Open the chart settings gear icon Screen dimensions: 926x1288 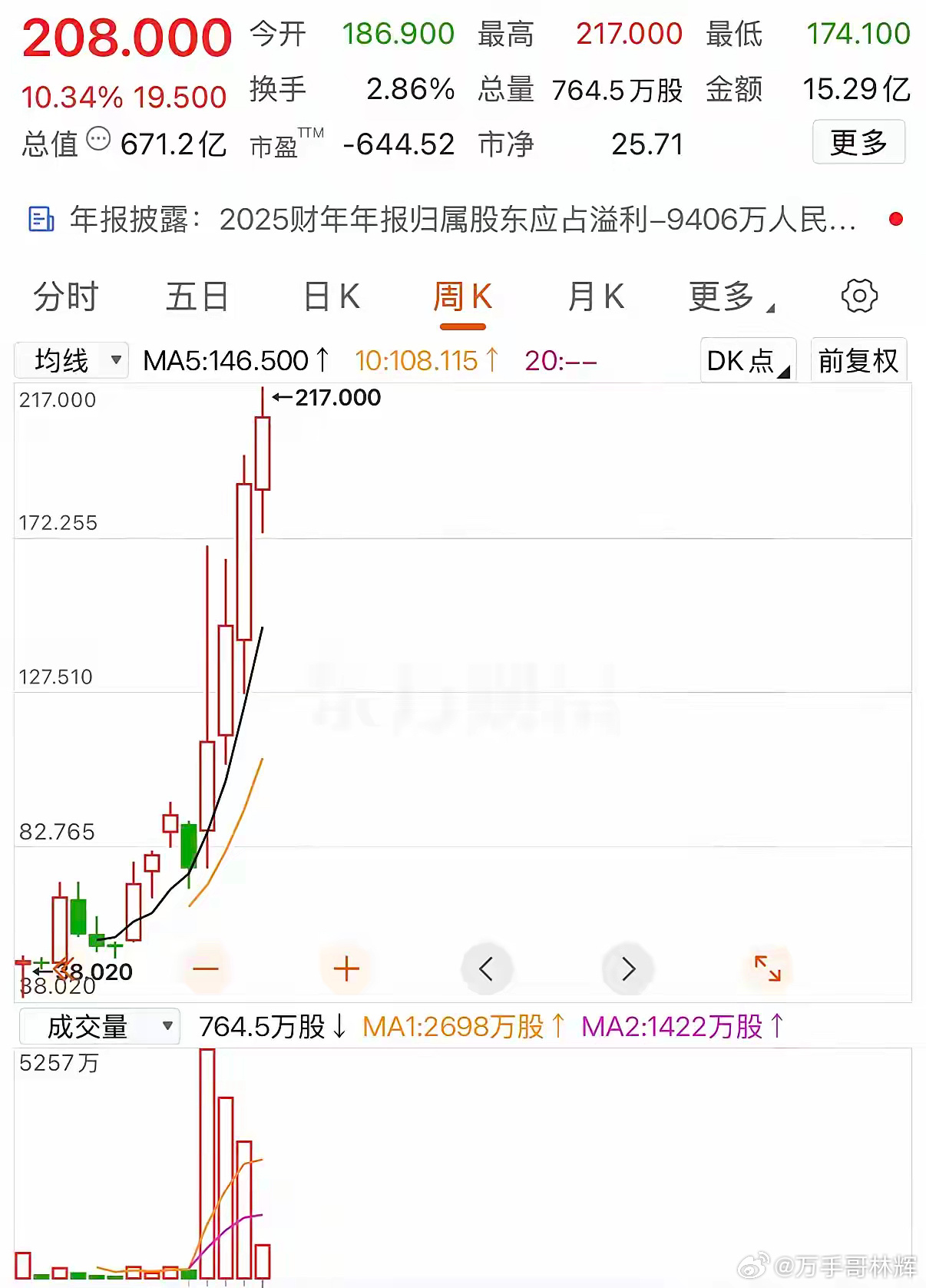[x=859, y=296]
